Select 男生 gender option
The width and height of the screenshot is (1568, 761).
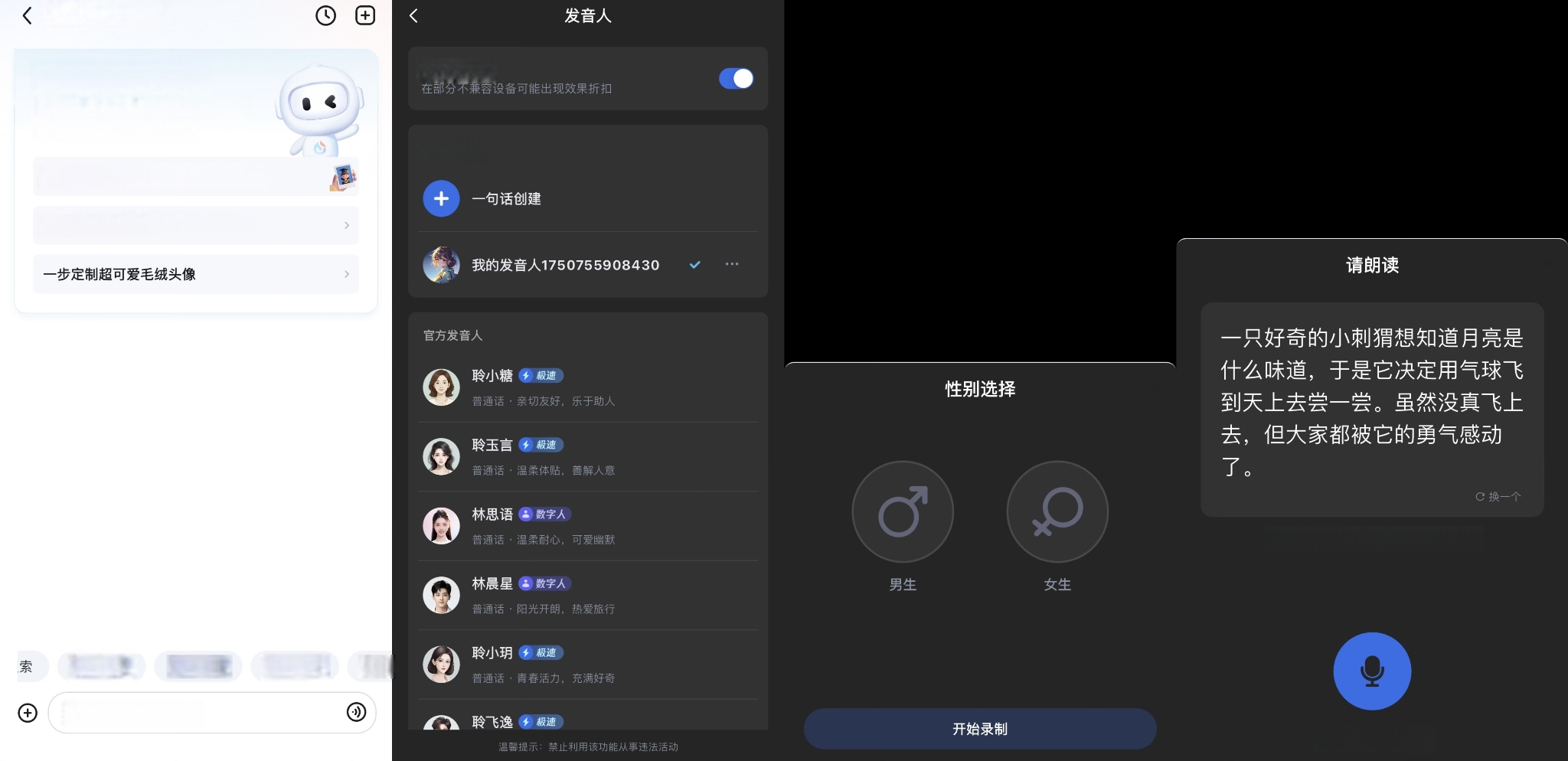903,511
